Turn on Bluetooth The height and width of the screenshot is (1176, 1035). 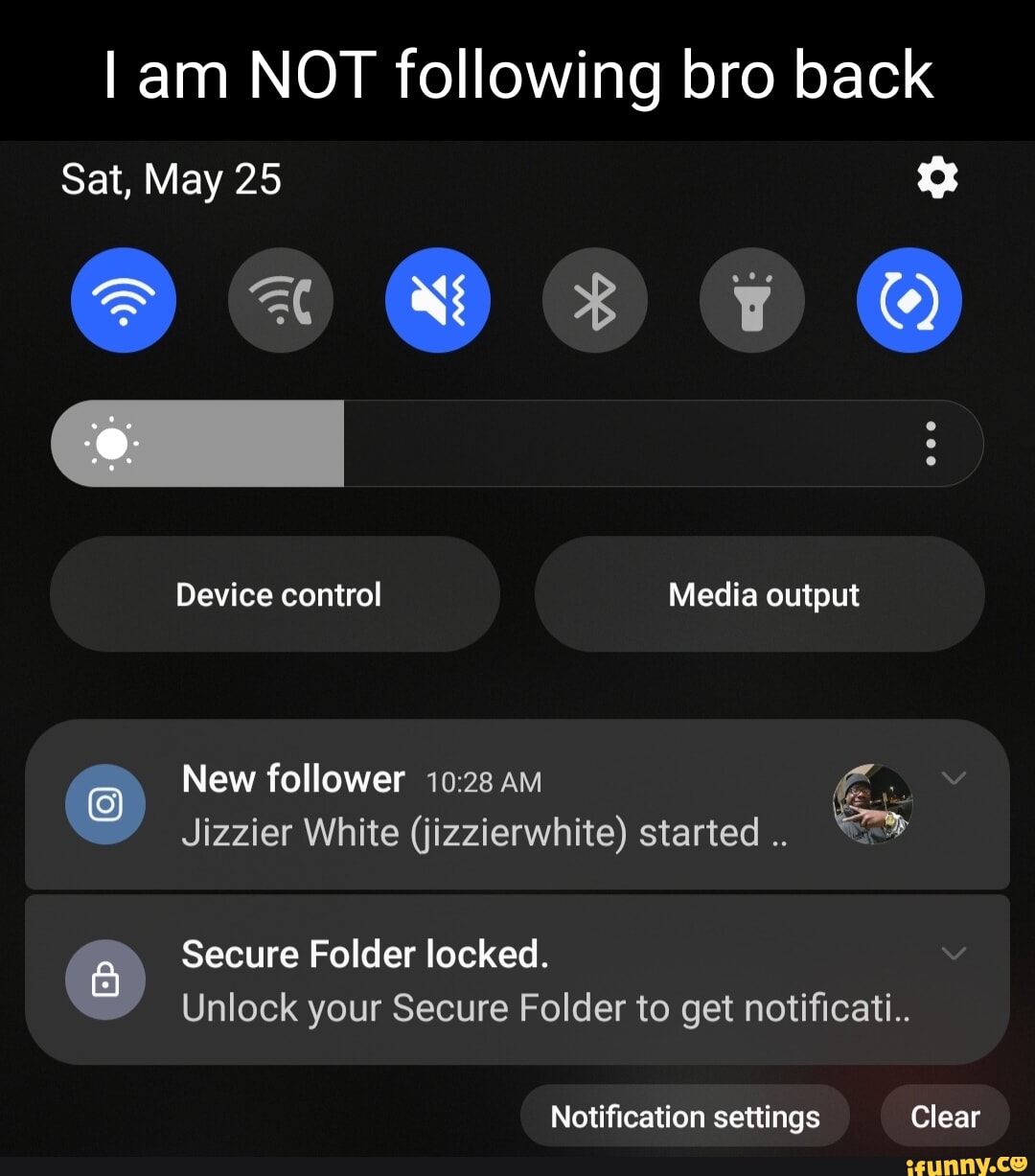click(x=595, y=300)
